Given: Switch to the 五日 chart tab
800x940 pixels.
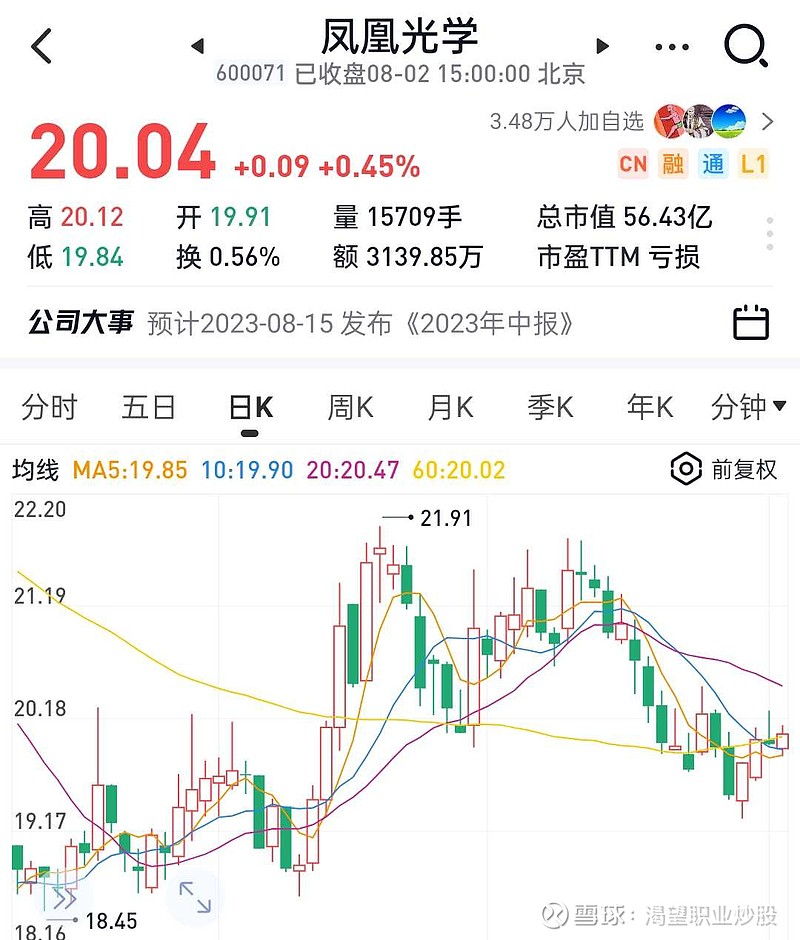Looking at the screenshot, I should pos(149,407).
